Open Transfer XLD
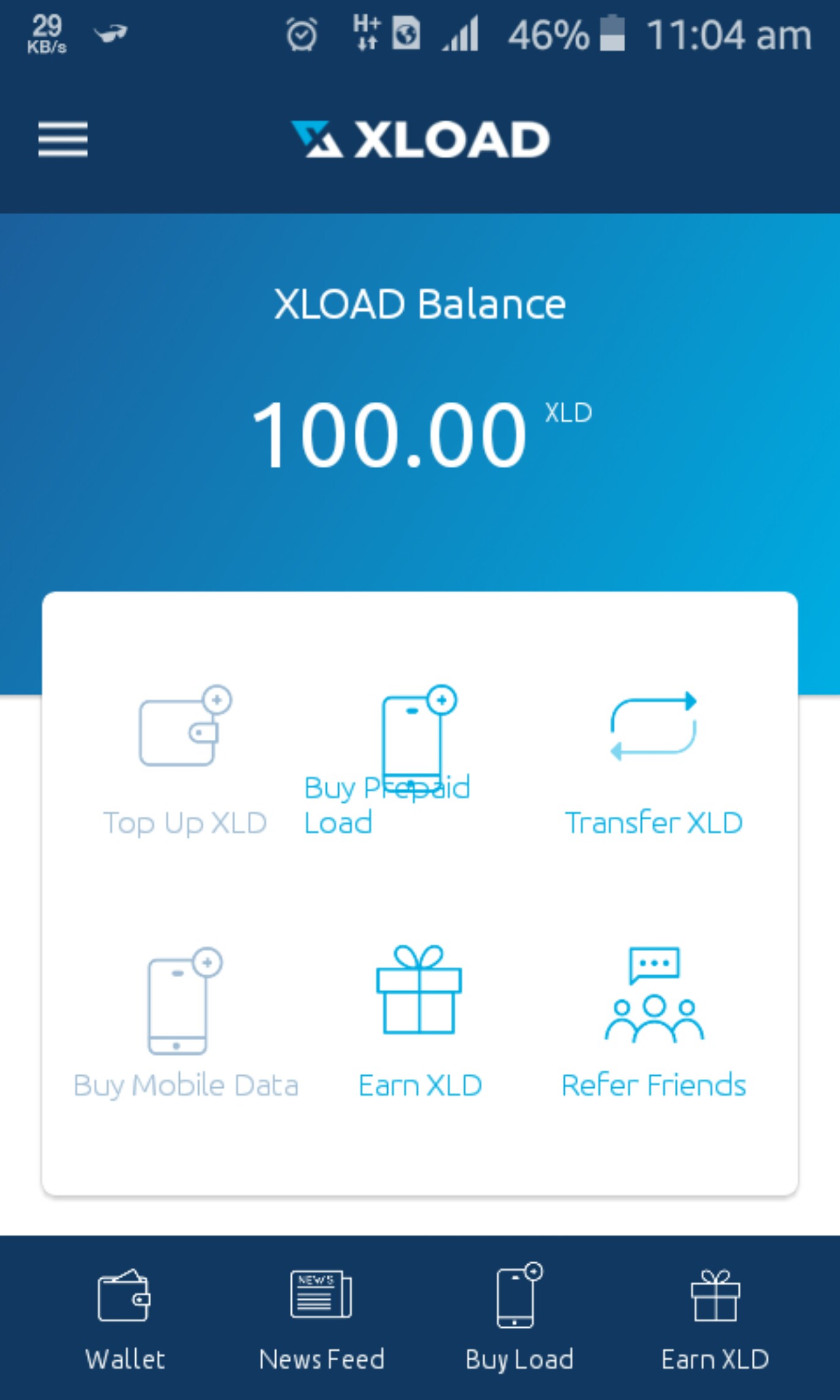Image resolution: width=840 pixels, height=1400 pixels. [x=653, y=759]
